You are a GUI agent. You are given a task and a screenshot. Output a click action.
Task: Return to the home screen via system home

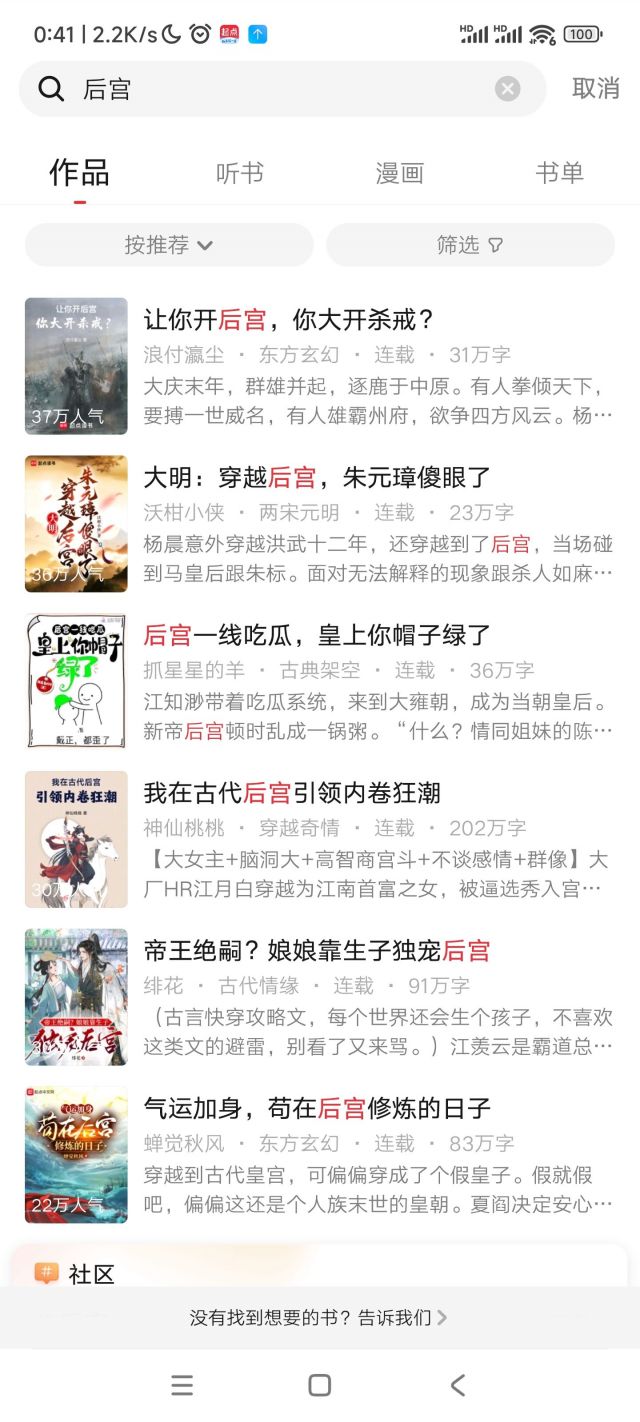click(x=320, y=1385)
